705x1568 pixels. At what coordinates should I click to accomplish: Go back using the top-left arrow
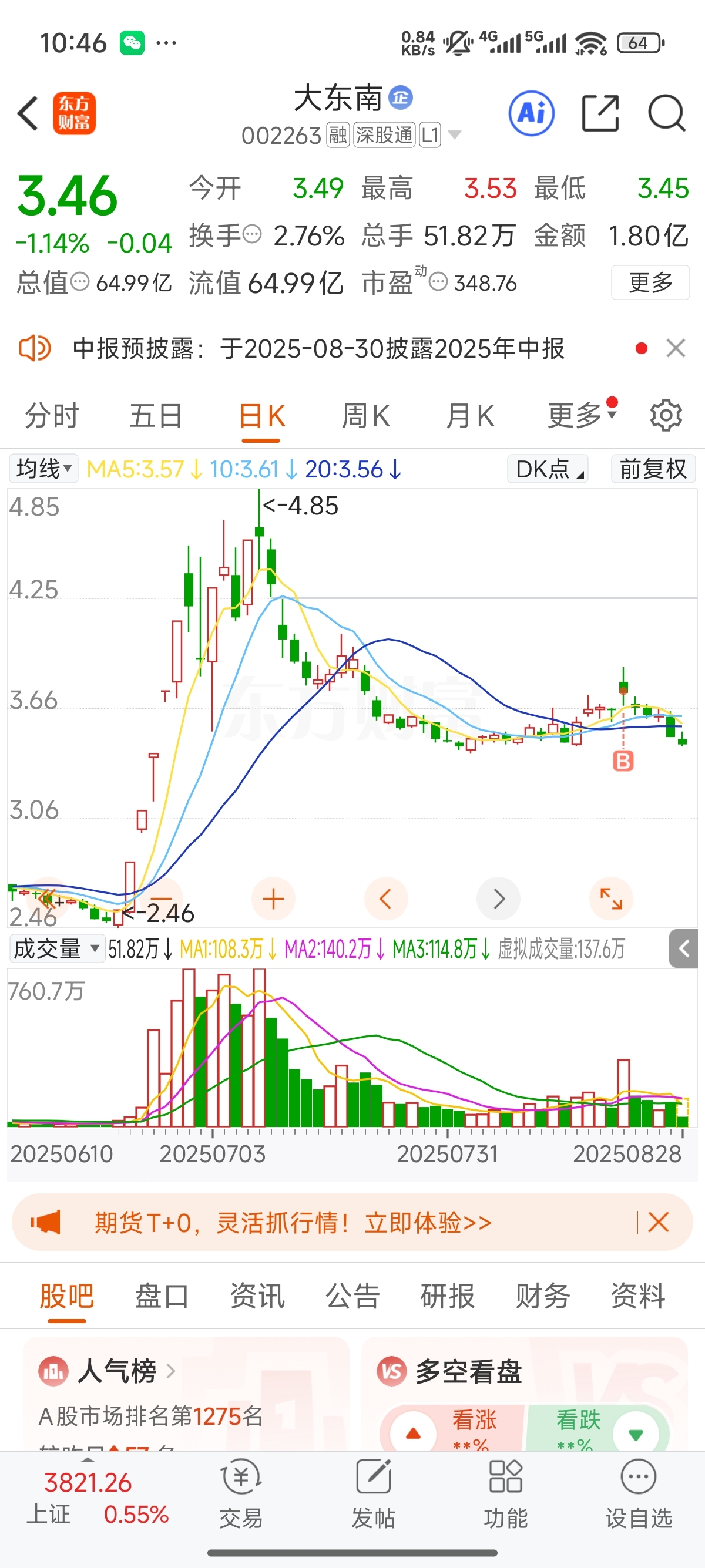tap(28, 113)
